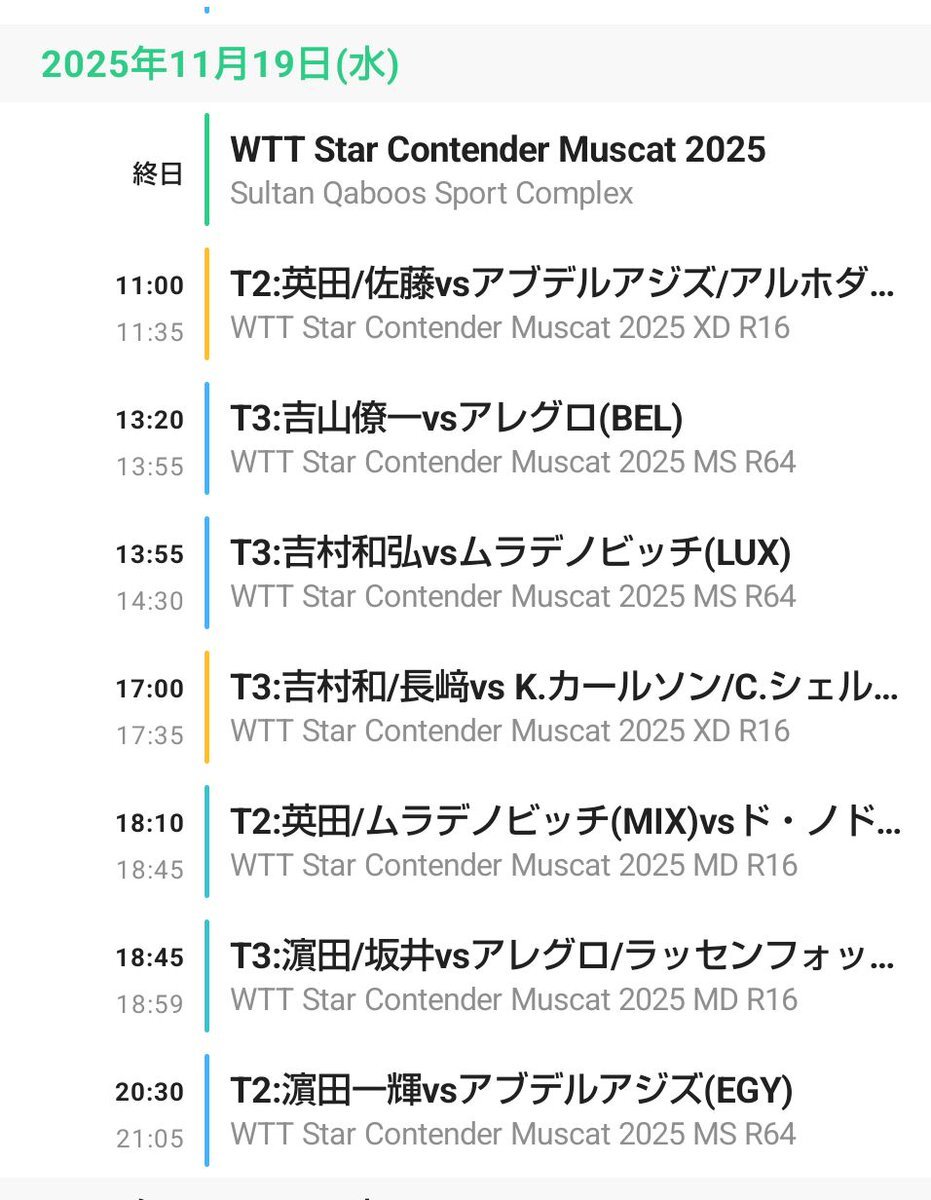Open the all-day WTT Star Contender Muscat event
Image resolution: width=931 pixels, height=1200 pixels.
(x=498, y=170)
